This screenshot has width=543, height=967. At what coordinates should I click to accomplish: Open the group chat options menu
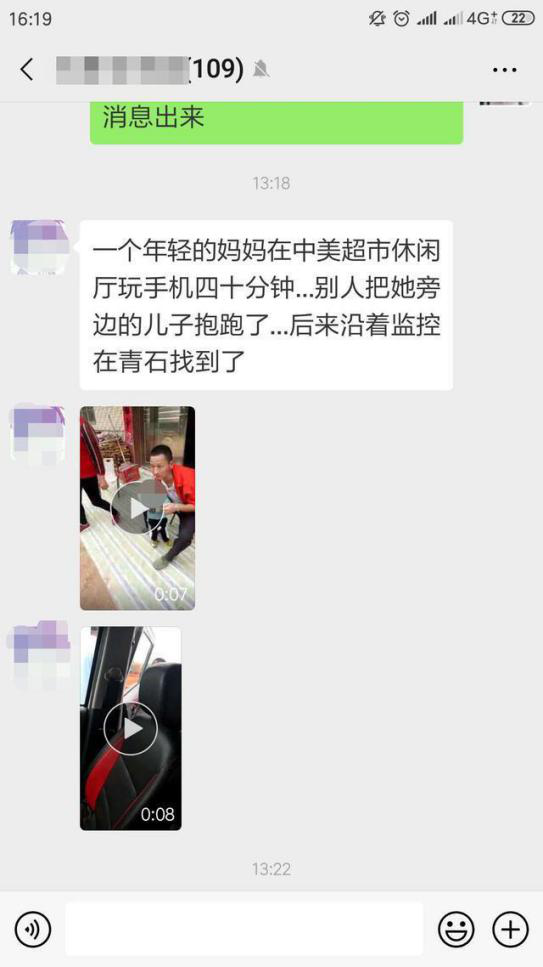(x=504, y=70)
